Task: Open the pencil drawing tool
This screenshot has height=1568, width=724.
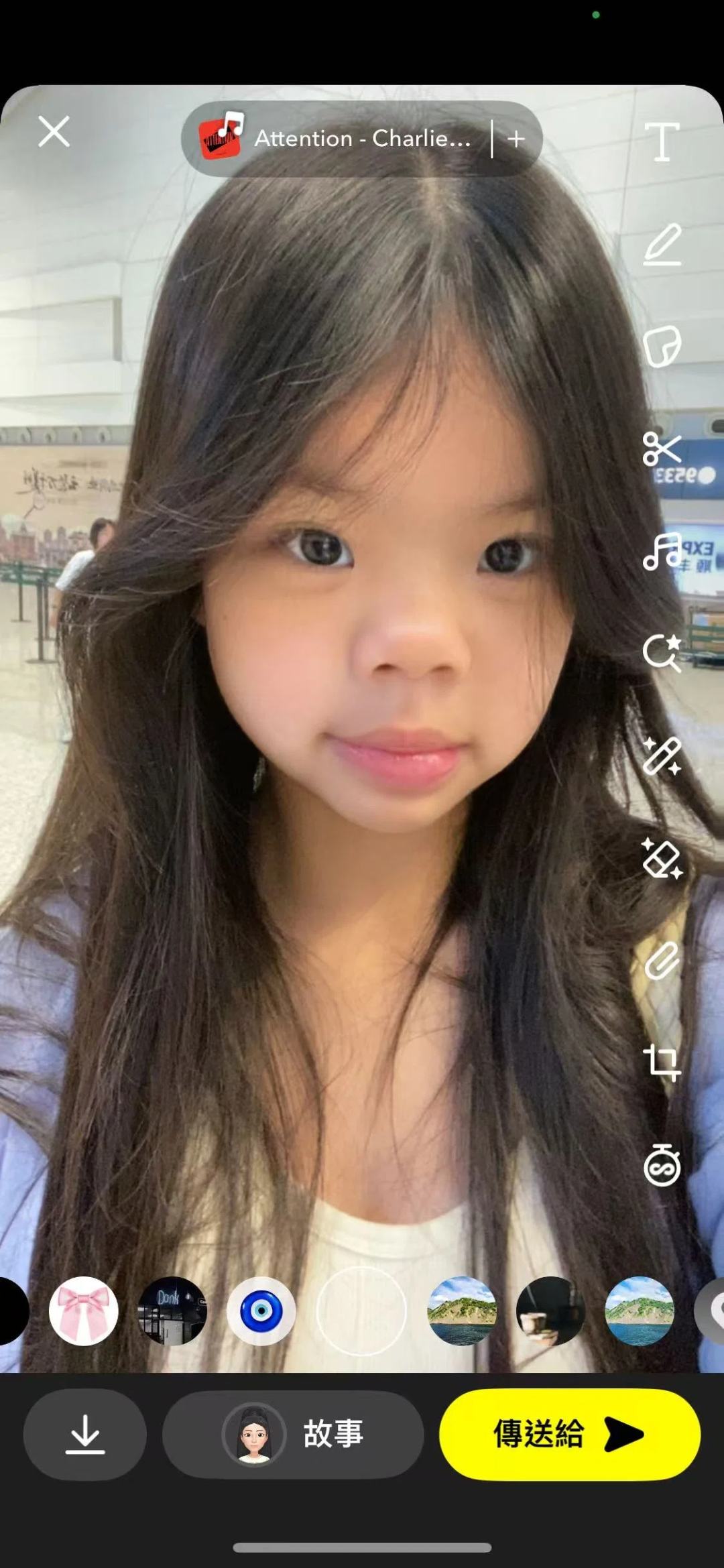Action: click(x=662, y=245)
